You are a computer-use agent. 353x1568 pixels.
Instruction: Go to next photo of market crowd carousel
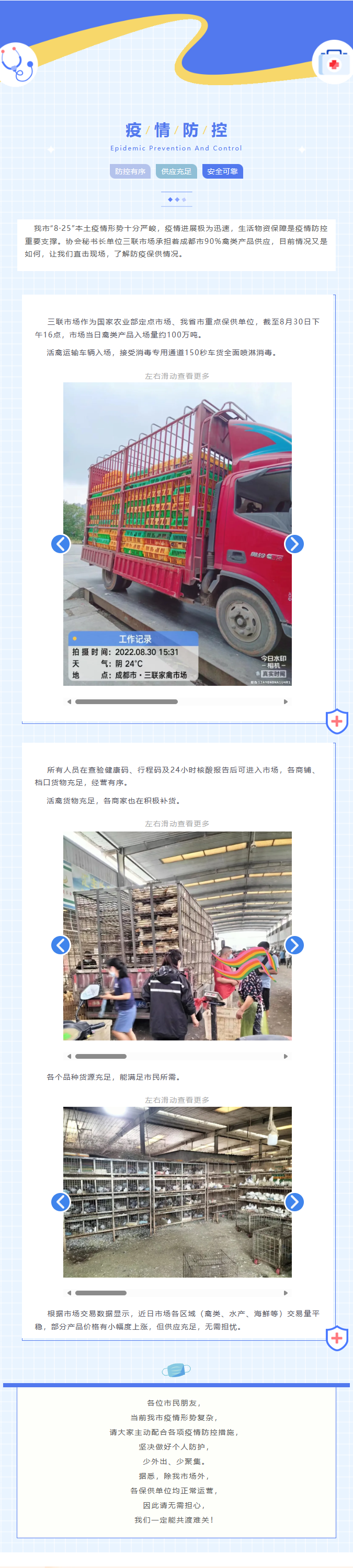tap(294, 945)
